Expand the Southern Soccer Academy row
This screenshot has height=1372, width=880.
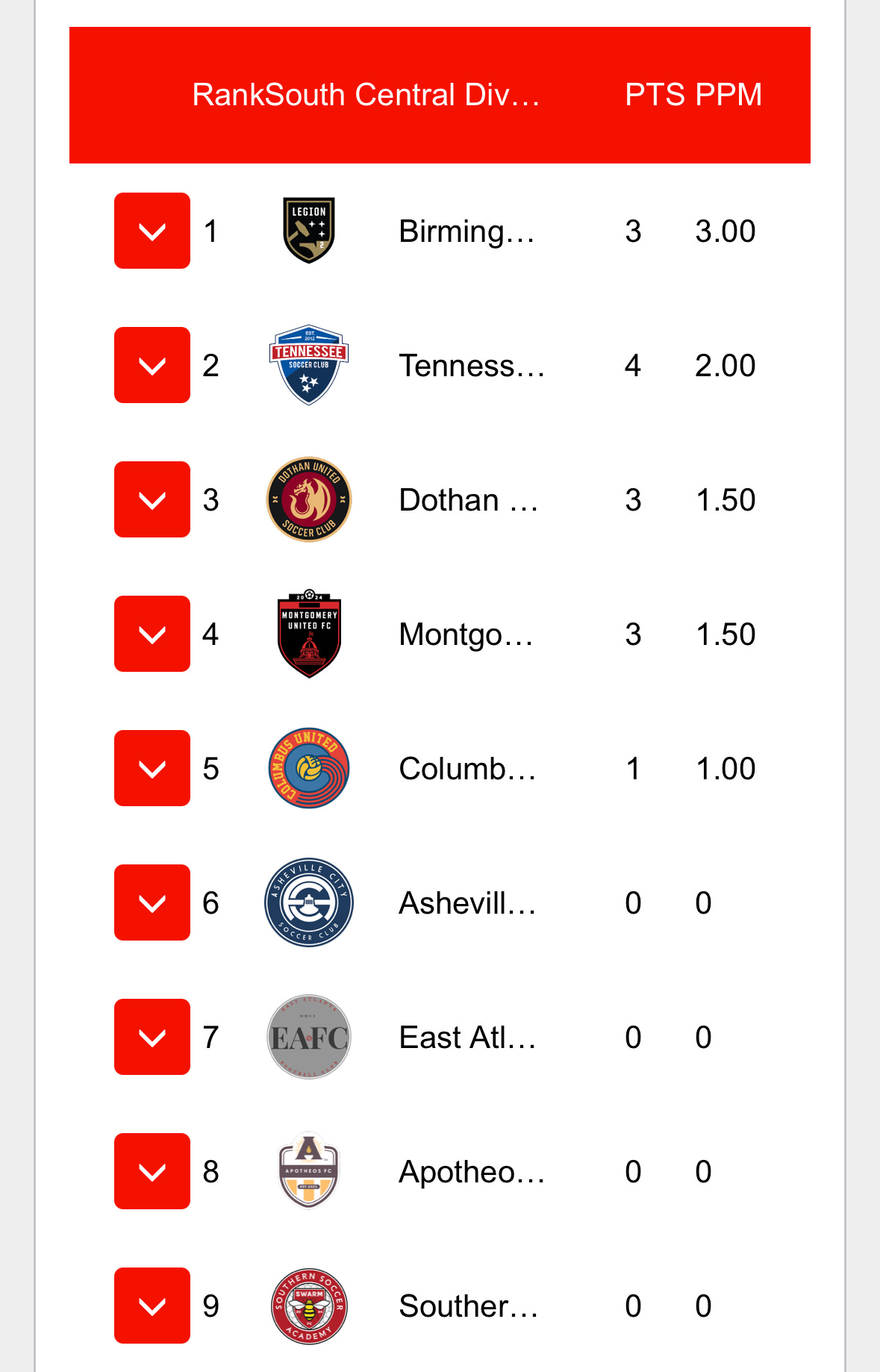pyautogui.click(x=152, y=1306)
